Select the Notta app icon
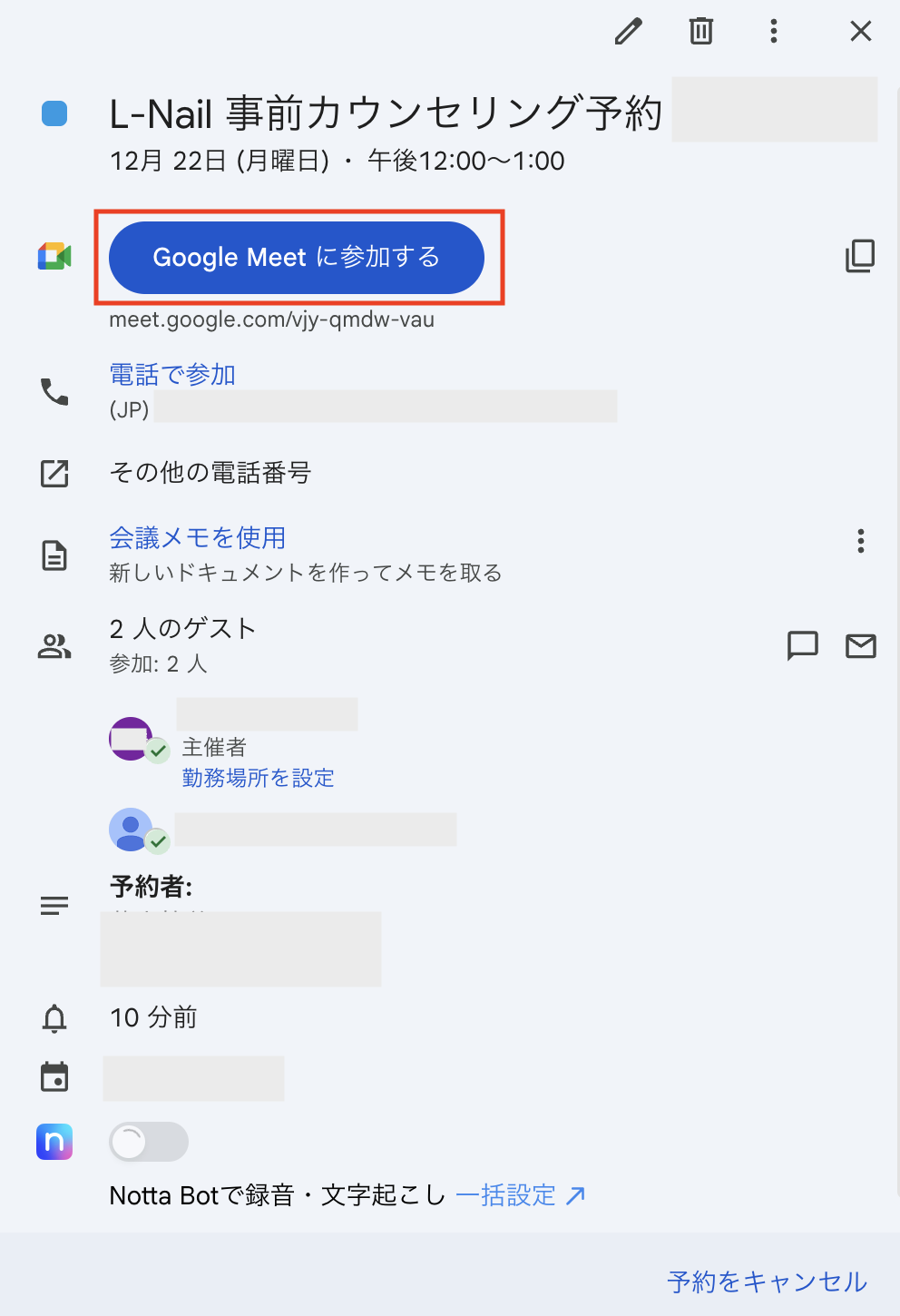Image resolution: width=900 pixels, height=1316 pixels. pos(54,1142)
